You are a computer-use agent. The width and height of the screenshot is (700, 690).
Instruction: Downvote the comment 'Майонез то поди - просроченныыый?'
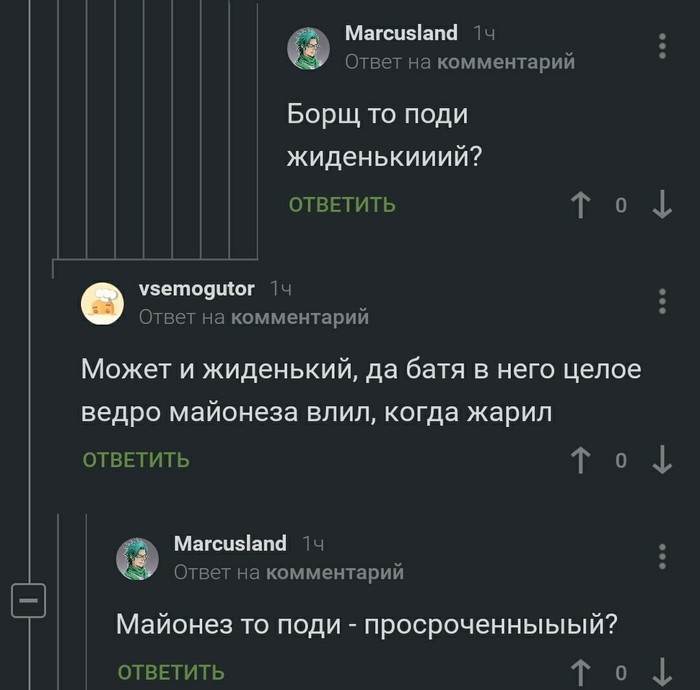pyautogui.click(x=661, y=673)
